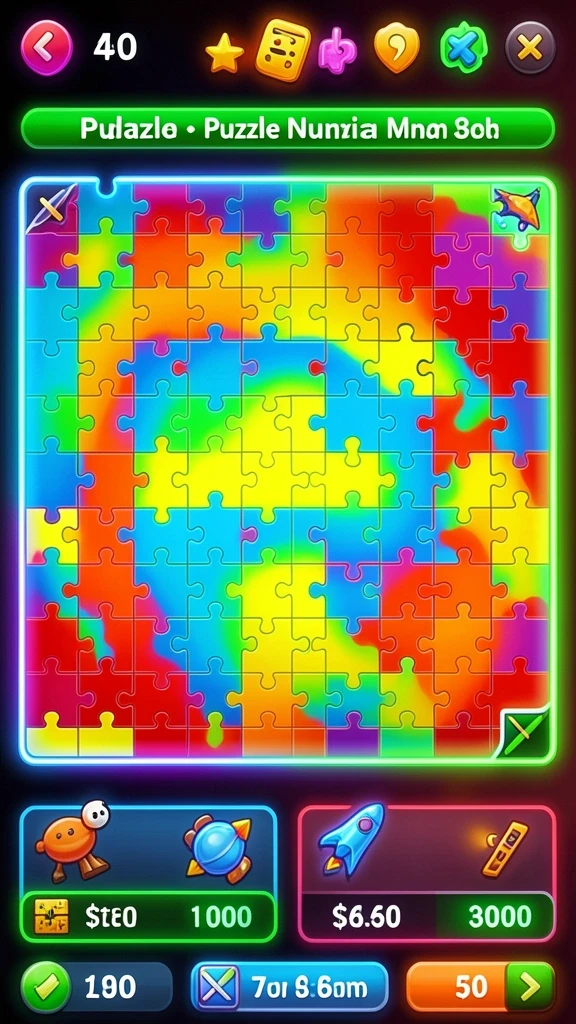Tap the orange 50 button with arrow

(481, 986)
